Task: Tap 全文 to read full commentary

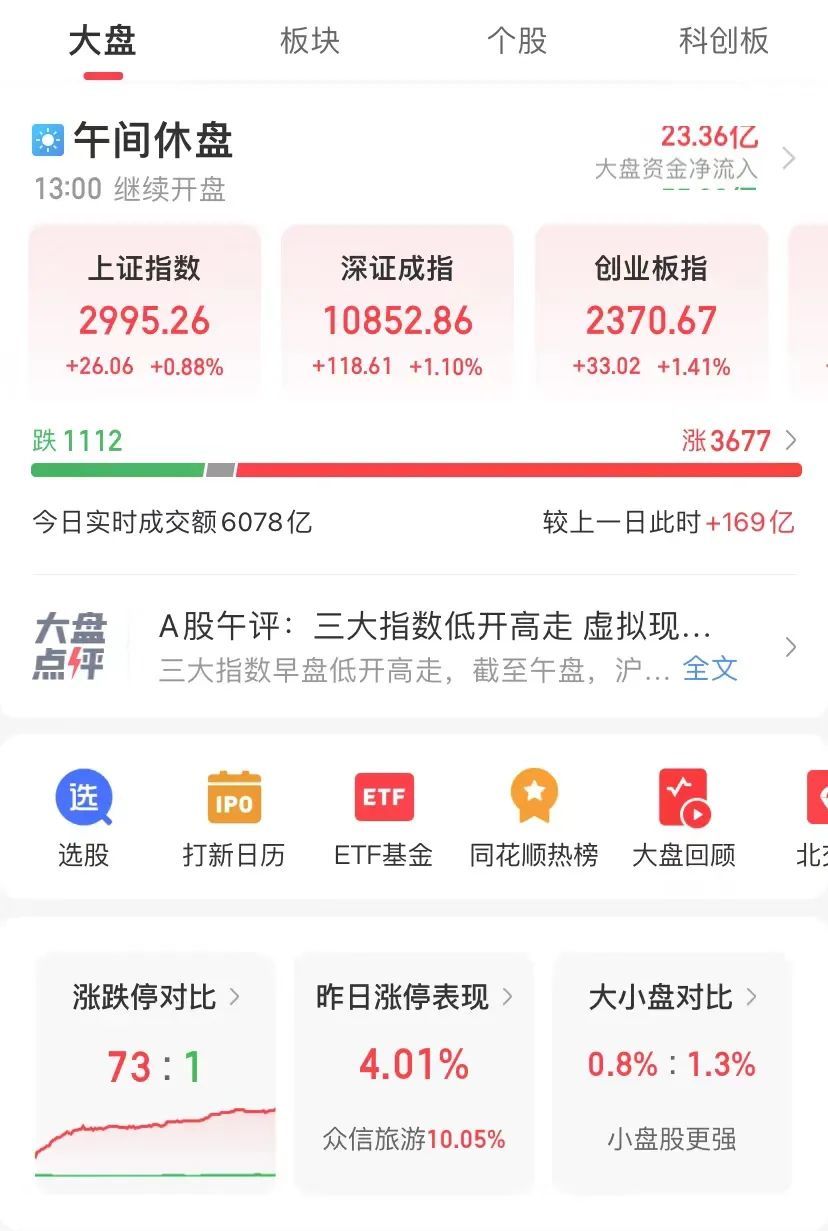Action: click(710, 669)
